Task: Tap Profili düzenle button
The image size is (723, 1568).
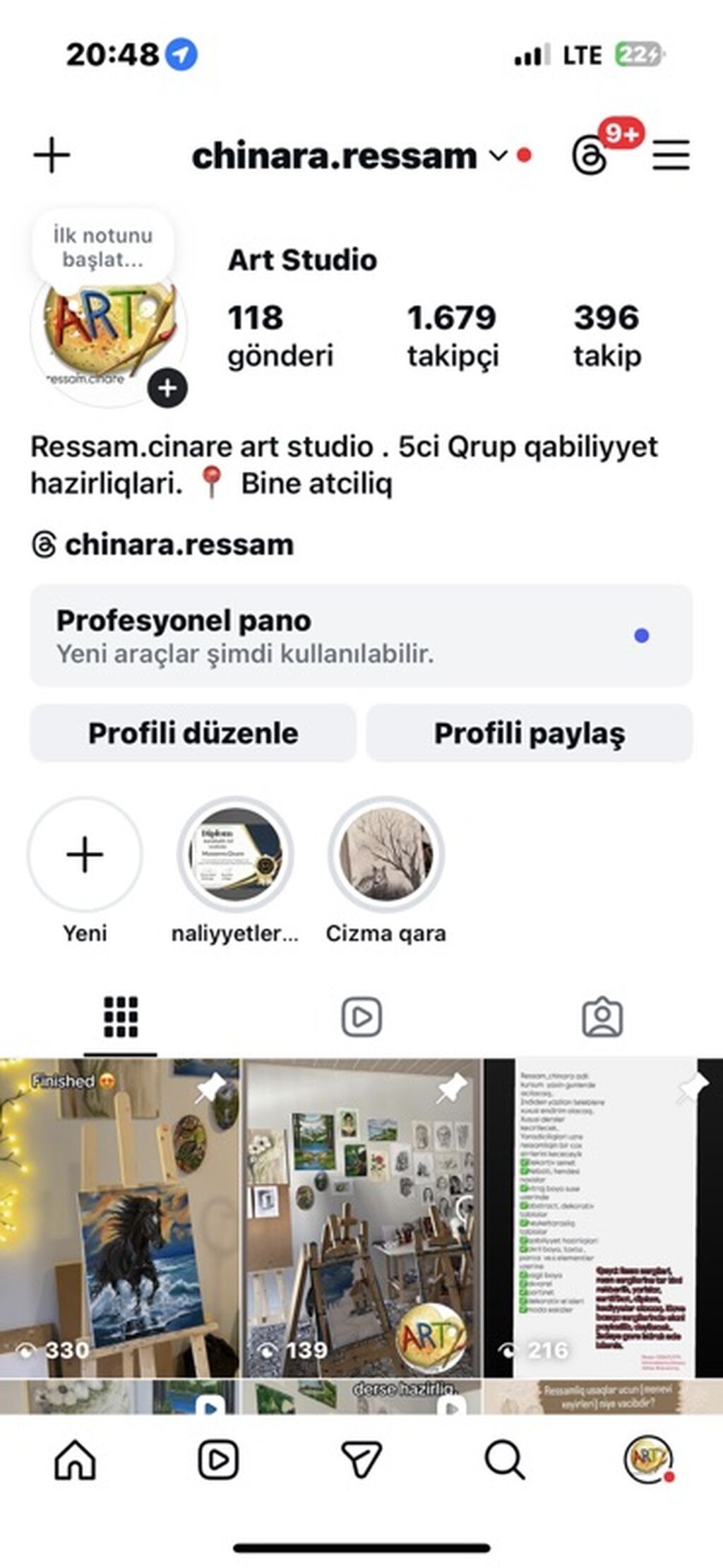Action: [193, 733]
